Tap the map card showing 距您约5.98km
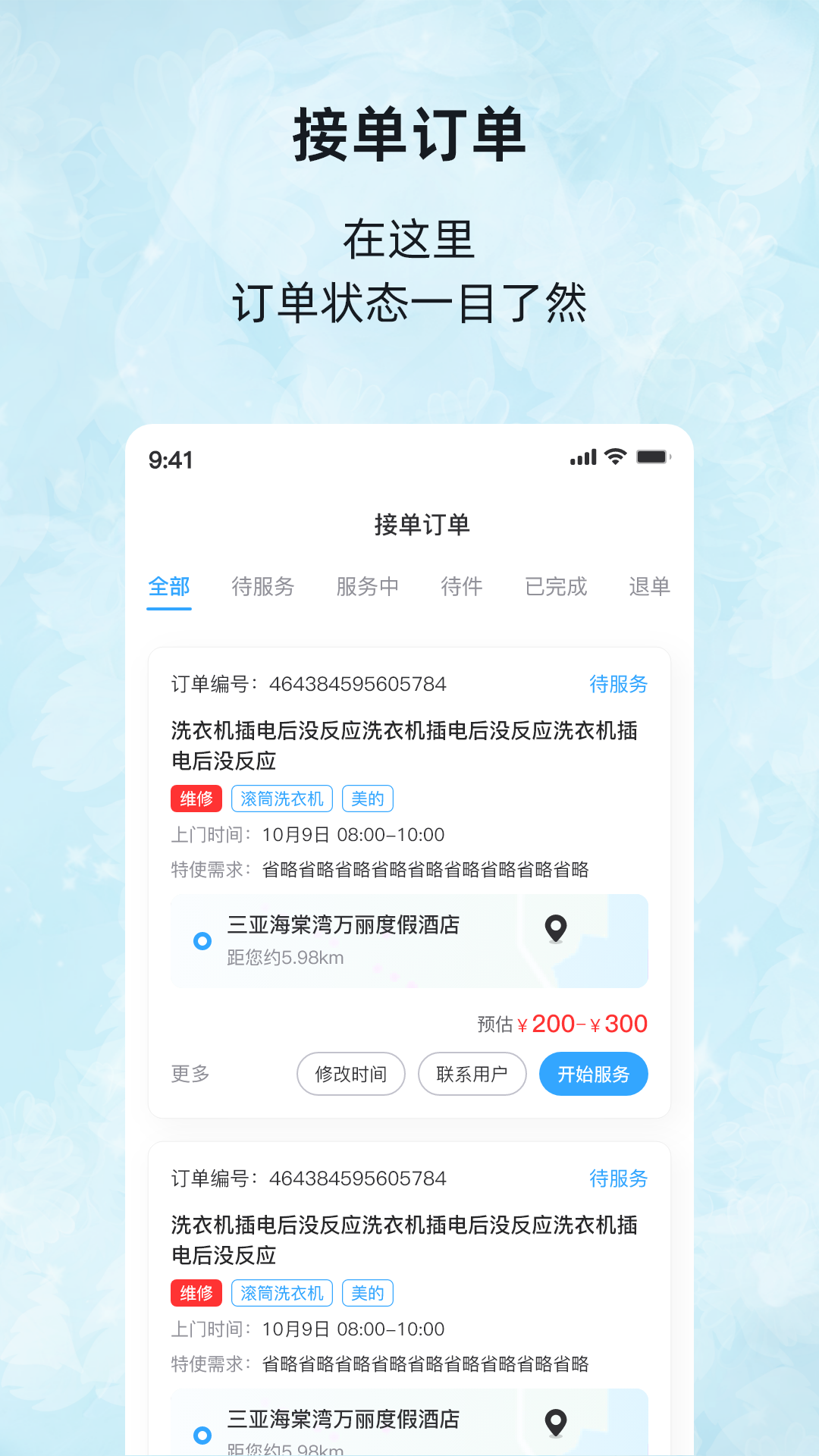Viewport: 819px width, 1456px height. pyautogui.click(x=409, y=941)
